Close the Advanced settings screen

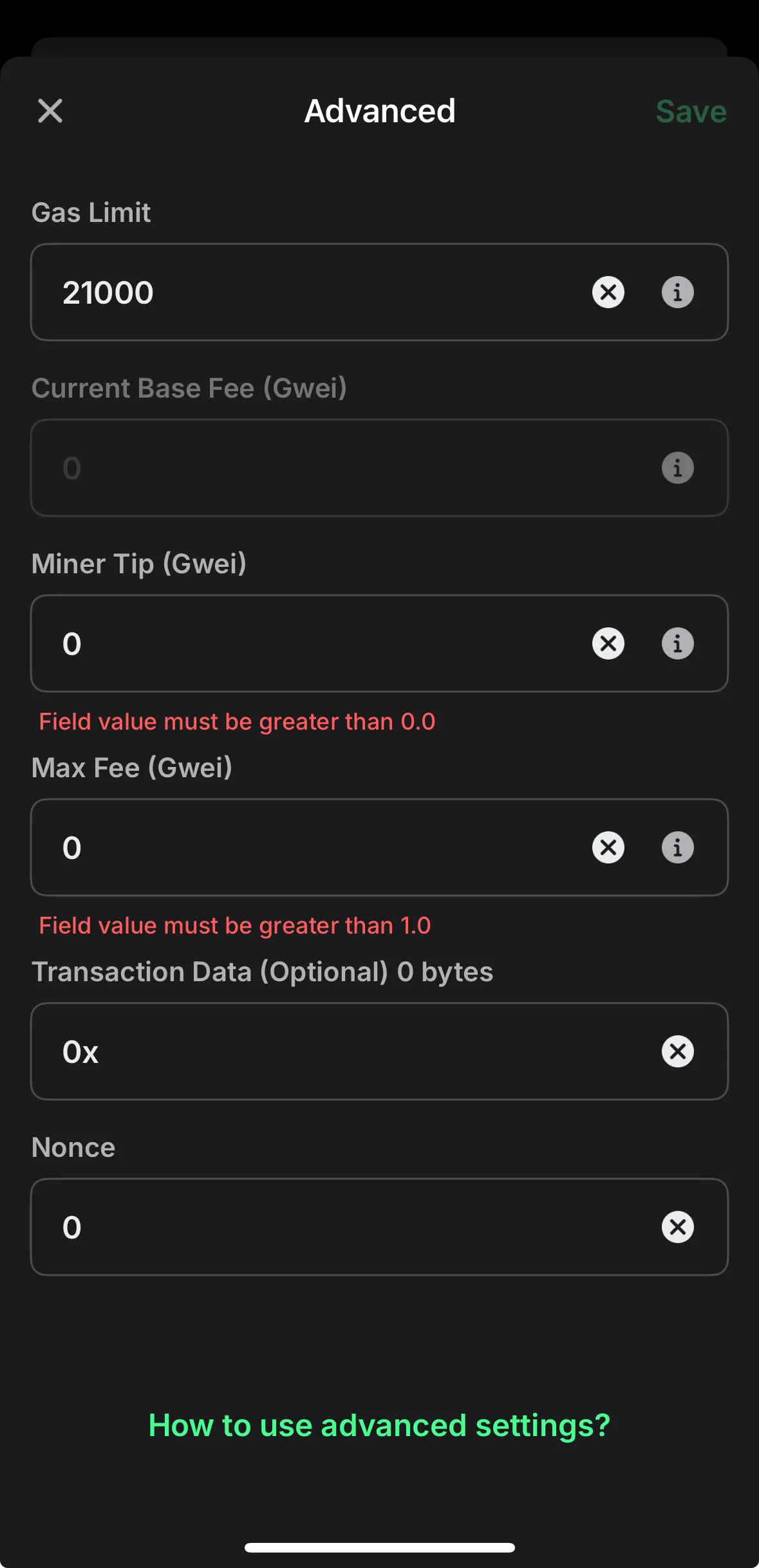coord(50,111)
